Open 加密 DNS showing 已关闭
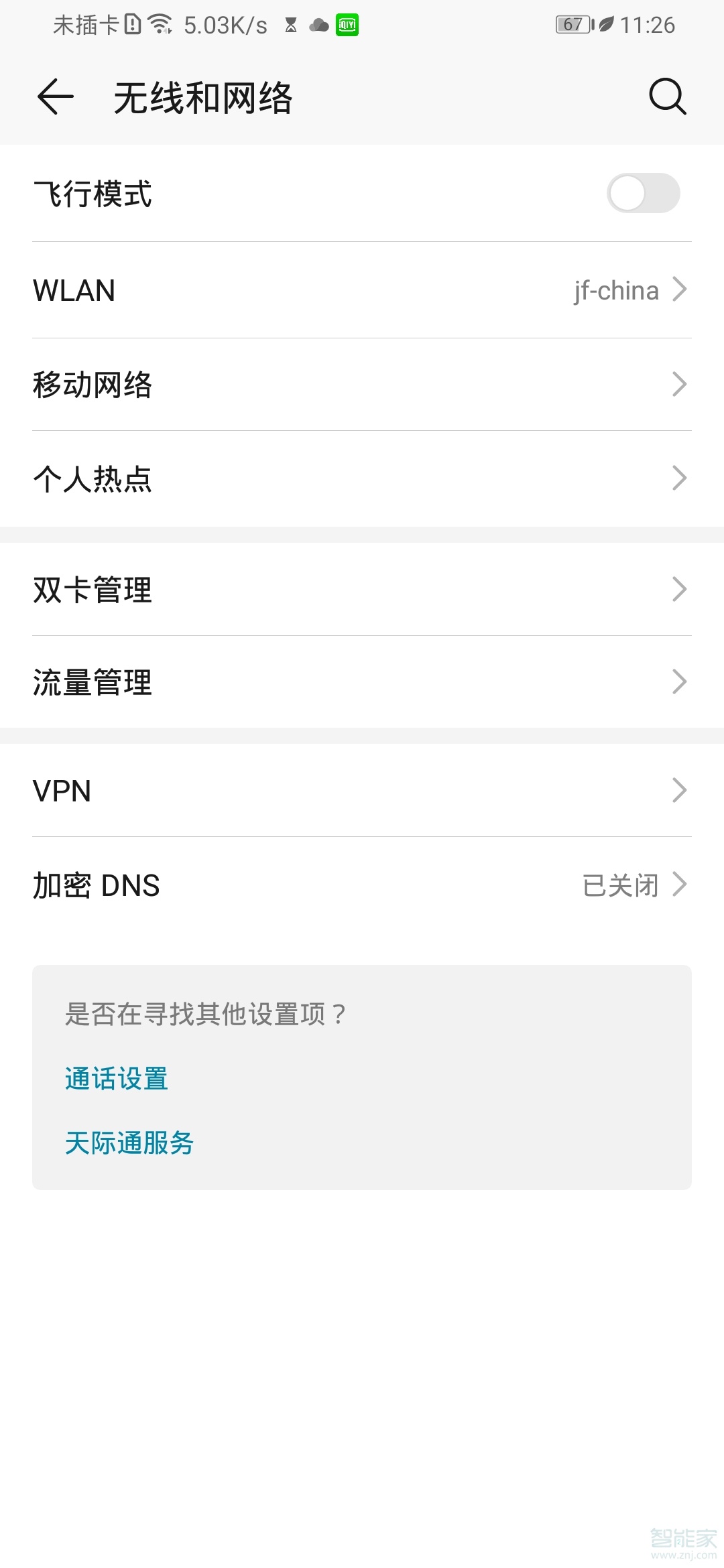The height and width of the screenshot is (1568, 724). (x=362, y=885)
